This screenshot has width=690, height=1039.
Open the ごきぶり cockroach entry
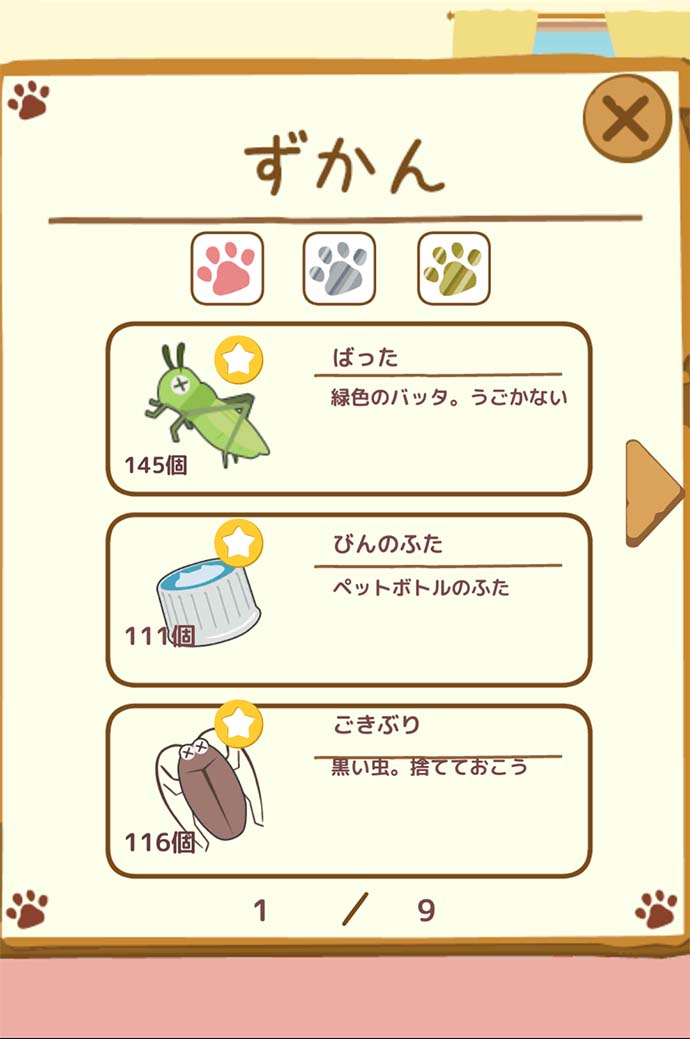click(348, 790)
